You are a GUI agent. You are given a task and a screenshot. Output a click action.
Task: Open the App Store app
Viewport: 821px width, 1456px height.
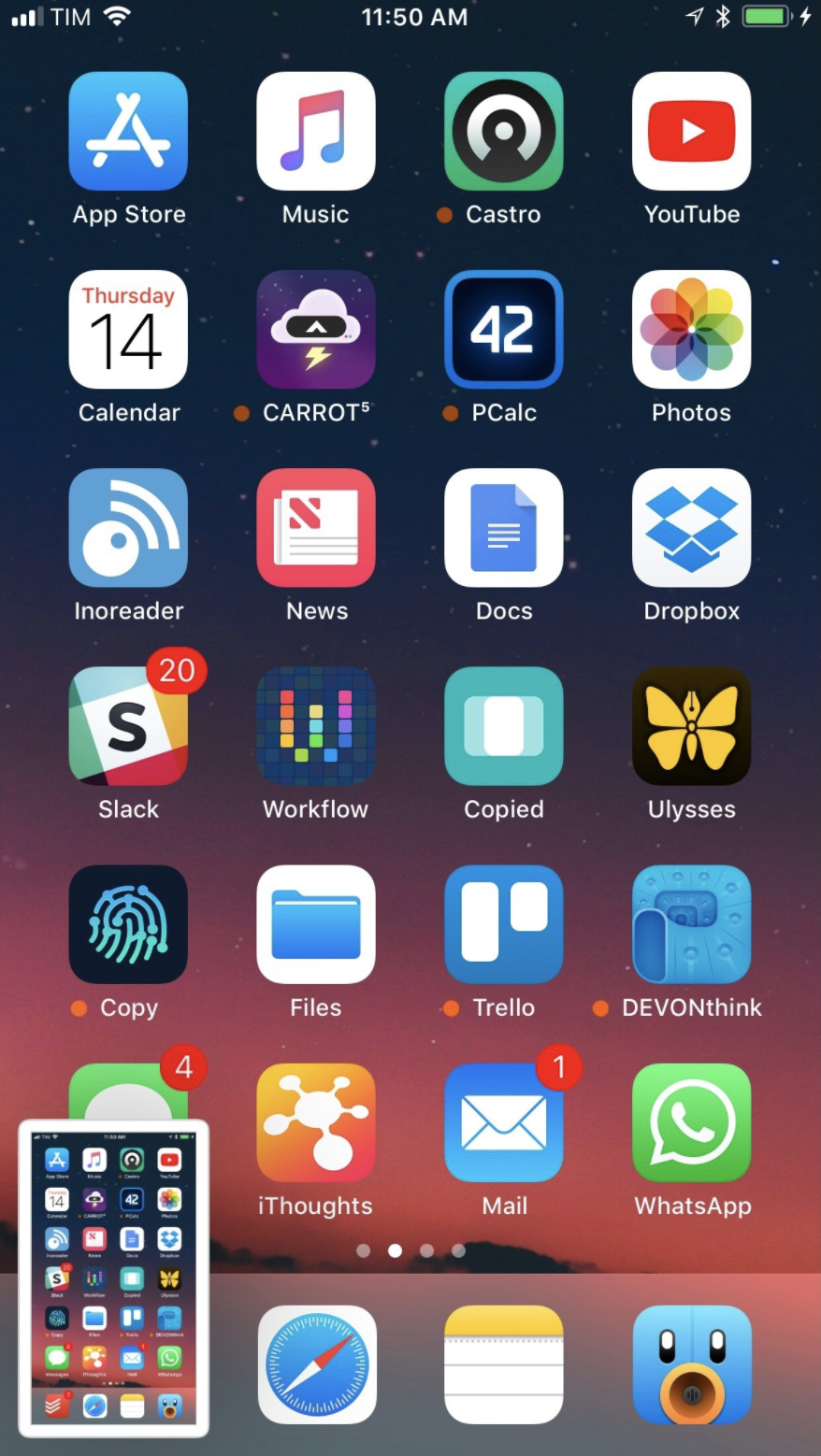pyautogui.click(x=128, y=131)
